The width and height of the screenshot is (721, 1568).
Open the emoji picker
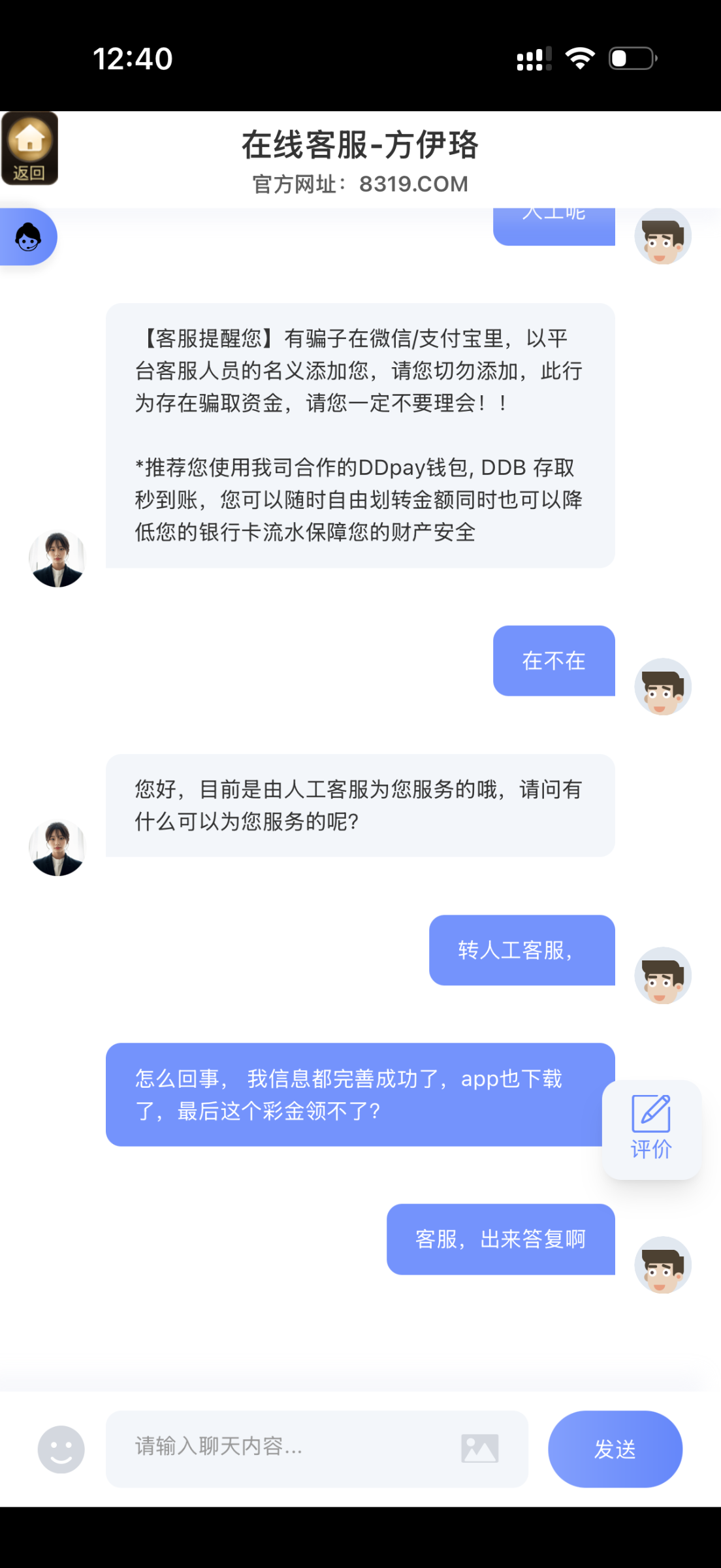coord(61,1449)
